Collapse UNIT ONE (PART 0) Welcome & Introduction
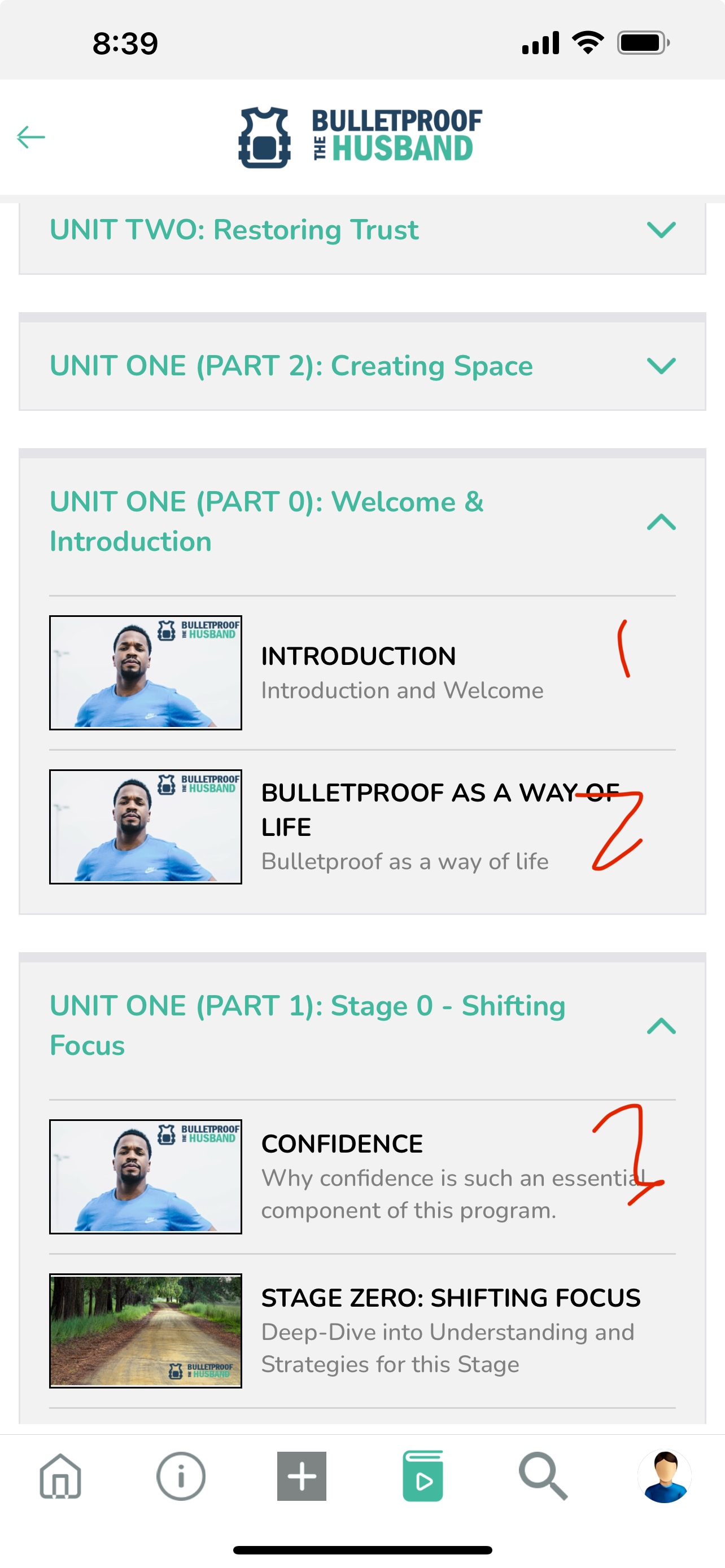Image resolution: width=725 pixels, height=1568 pixels. click(x=661, y=522)
